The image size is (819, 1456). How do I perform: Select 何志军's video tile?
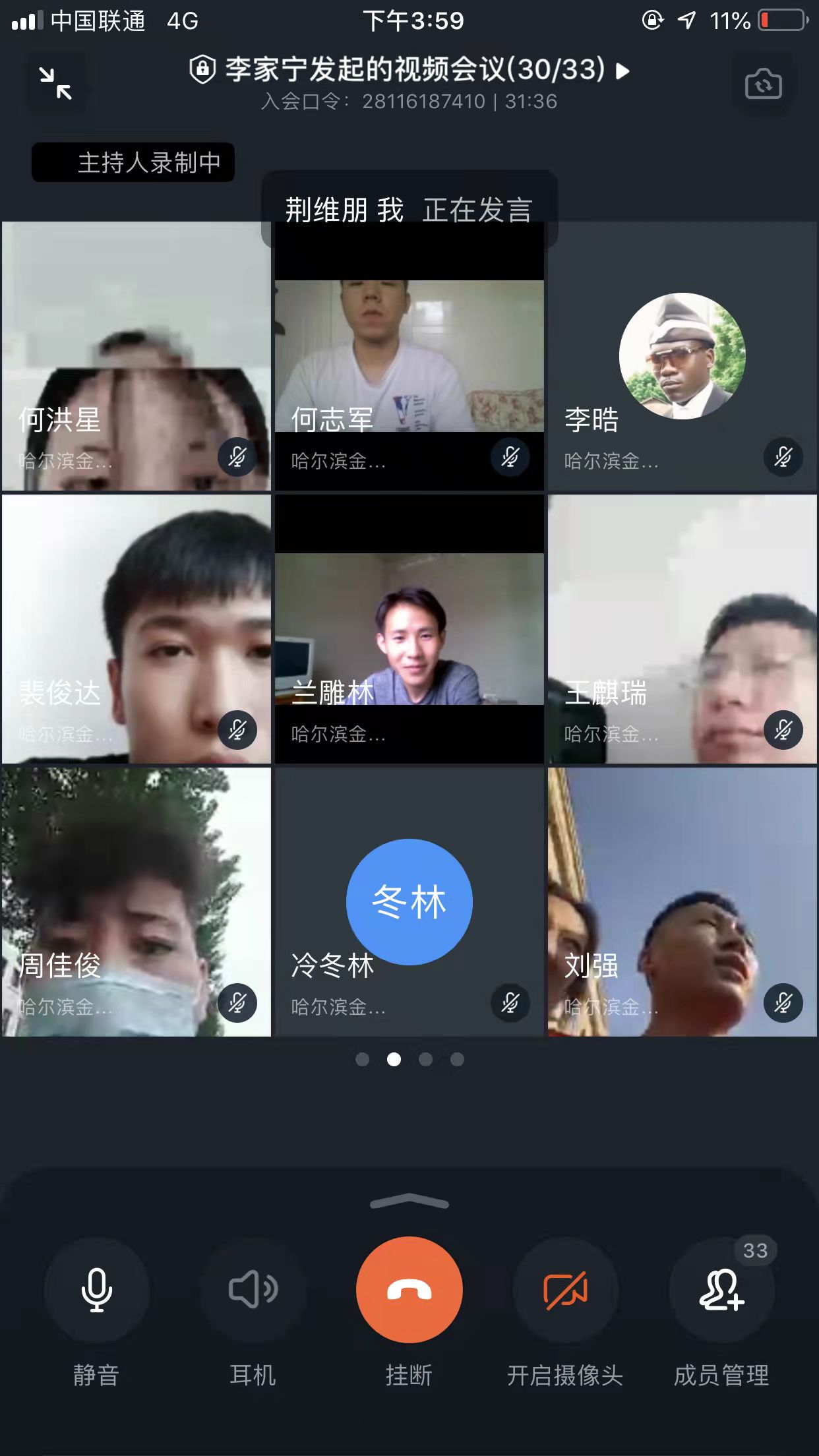click(x=409, y=356)
